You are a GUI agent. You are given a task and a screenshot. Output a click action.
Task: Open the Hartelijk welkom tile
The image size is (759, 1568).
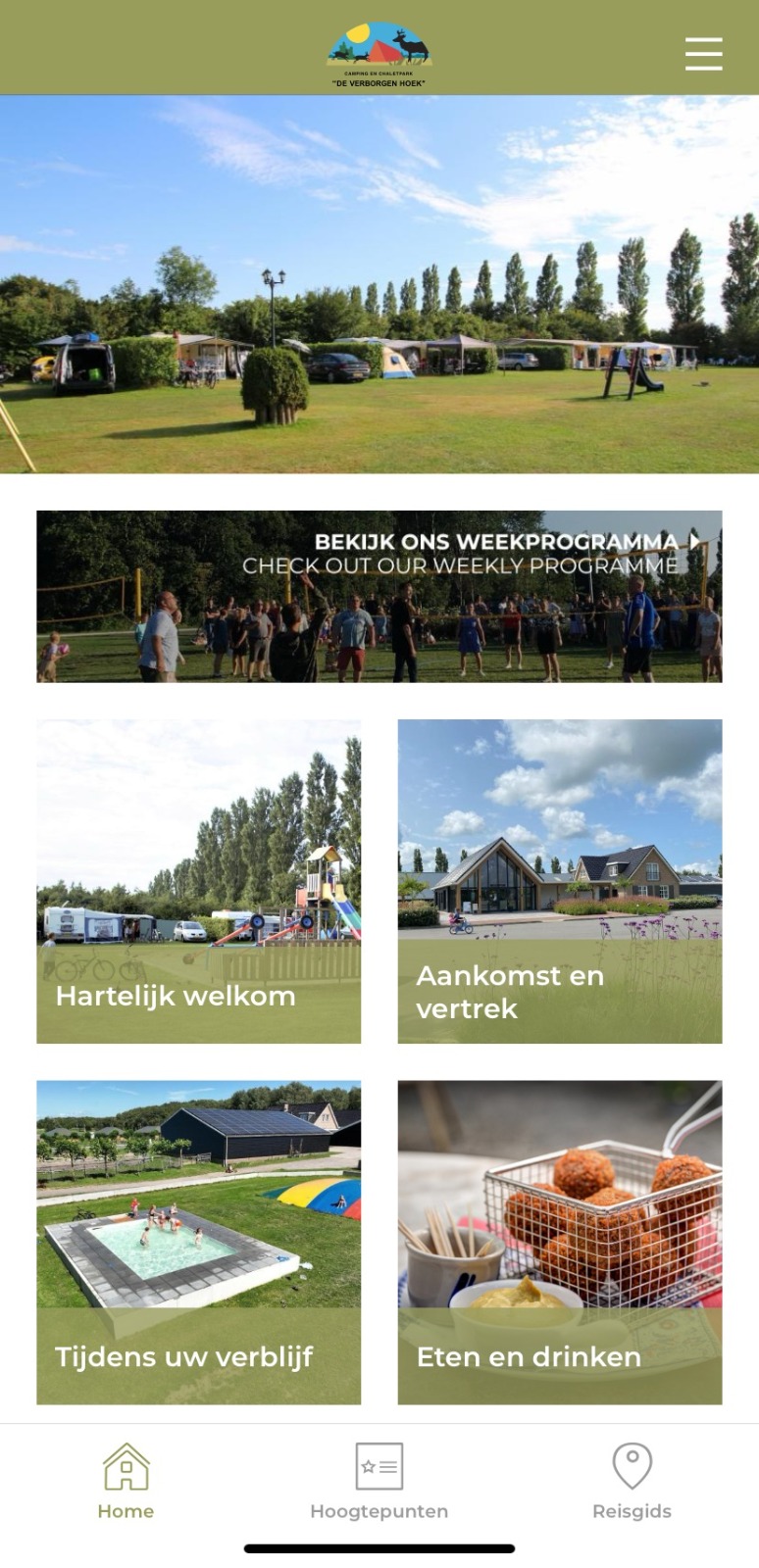[198, 881]
